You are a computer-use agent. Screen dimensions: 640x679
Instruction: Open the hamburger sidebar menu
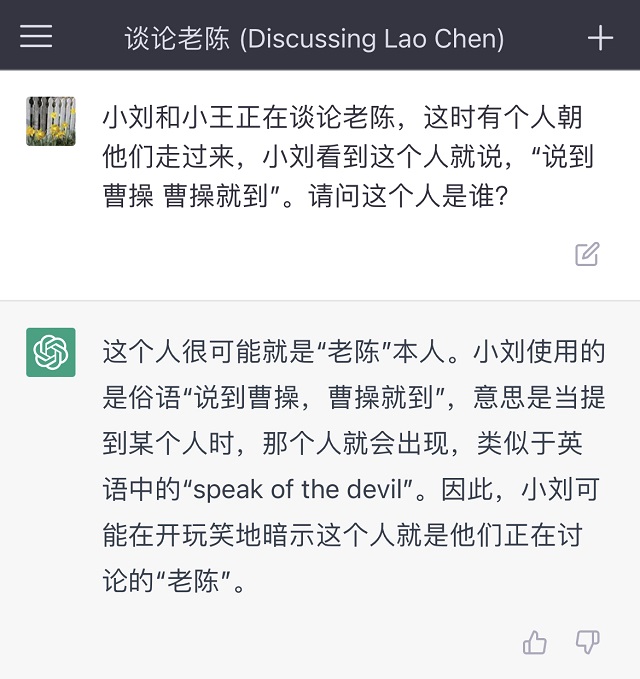(x=36, y=38)
